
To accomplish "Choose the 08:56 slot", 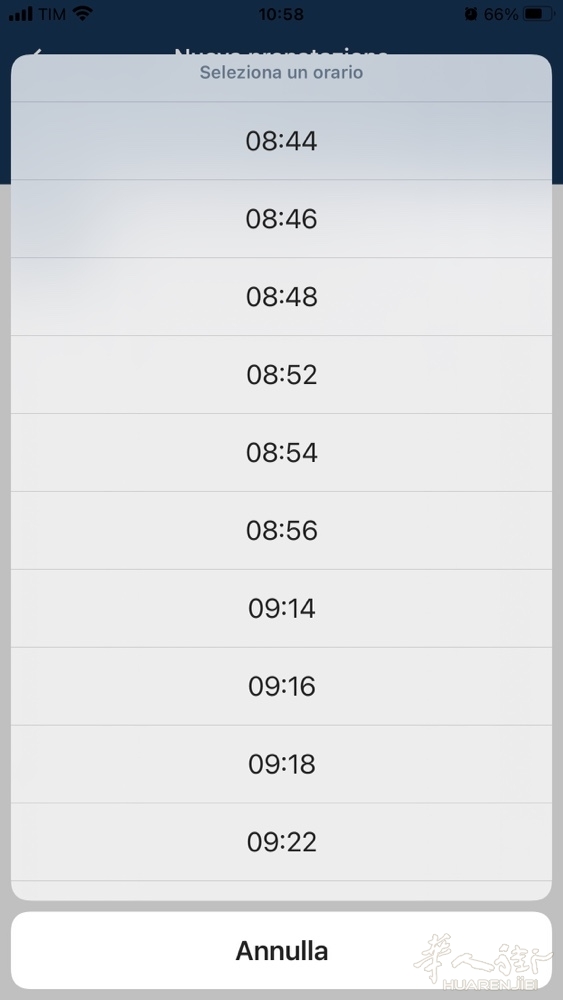I will (x=281, y=530).
